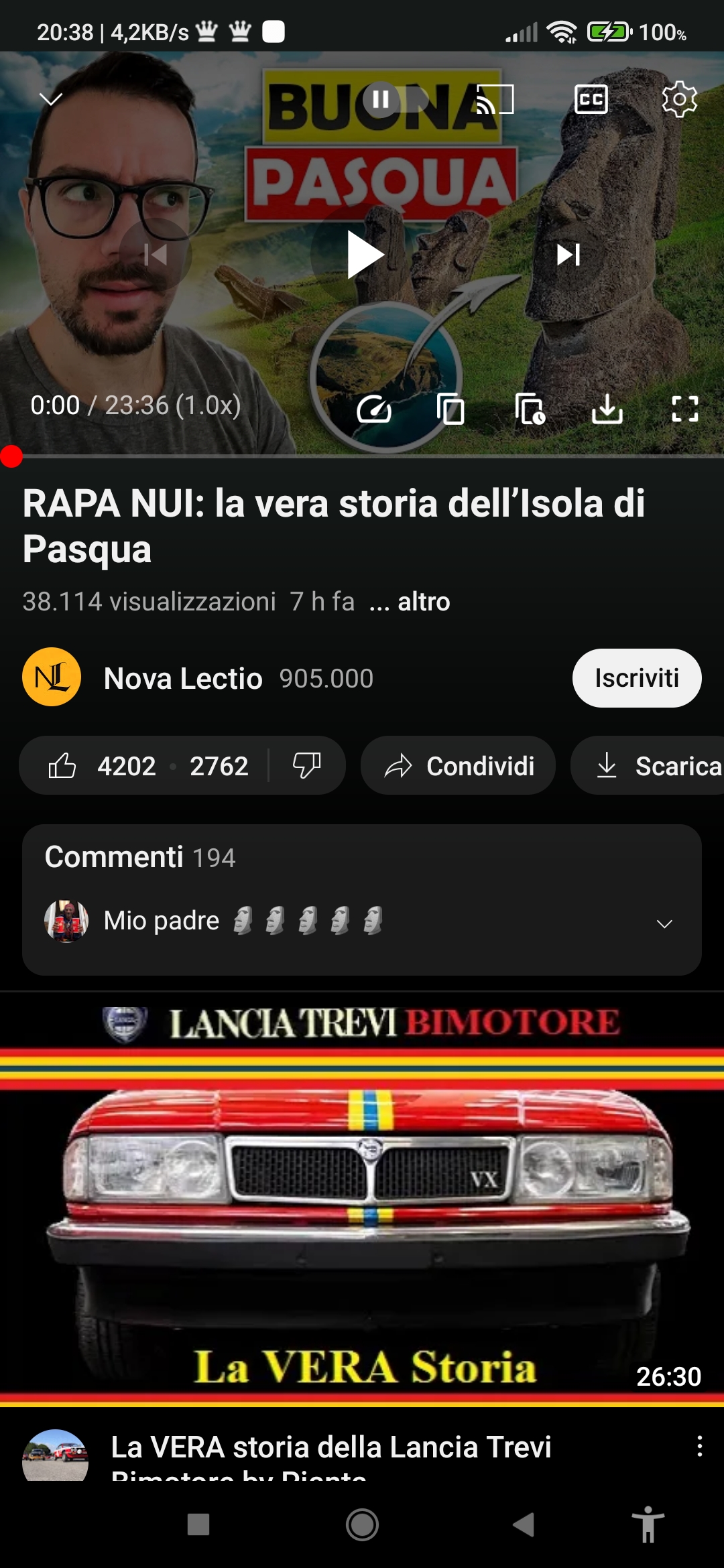Skip to the next video
Screen dimensions: 724x1568
(x=568, y=255)
